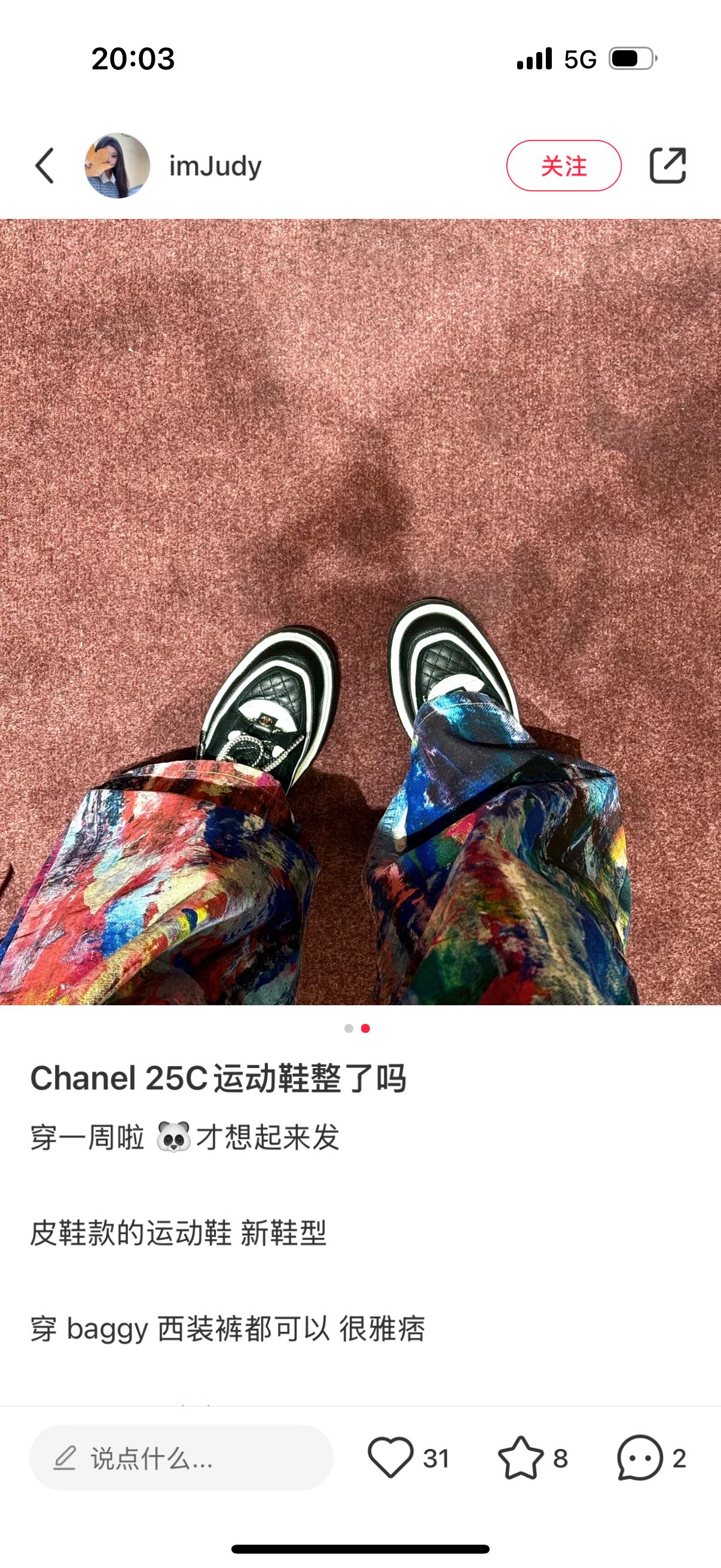Image resolution: width=721 pixels, height=1568 pixels.
Task: Share this post
Action: tap(667, 166)
